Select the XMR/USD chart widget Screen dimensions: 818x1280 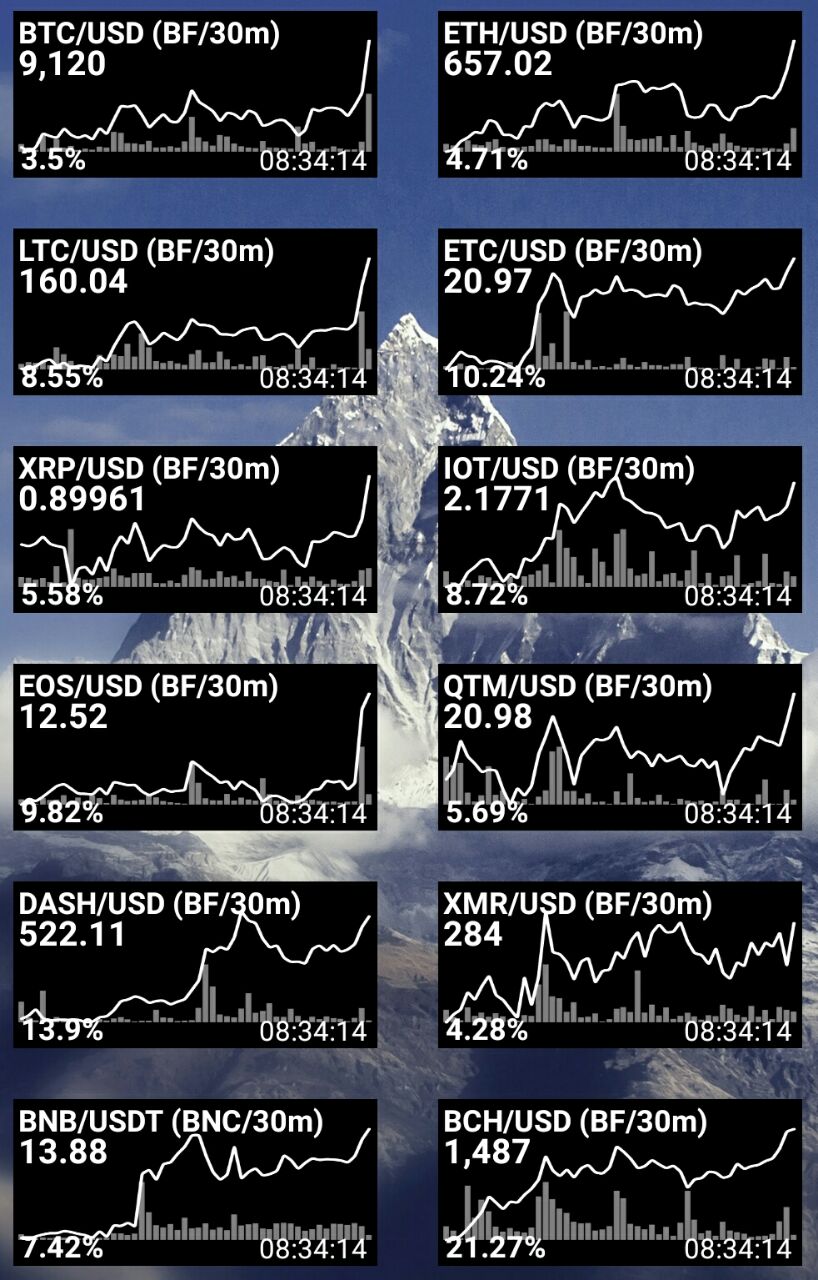620,964
